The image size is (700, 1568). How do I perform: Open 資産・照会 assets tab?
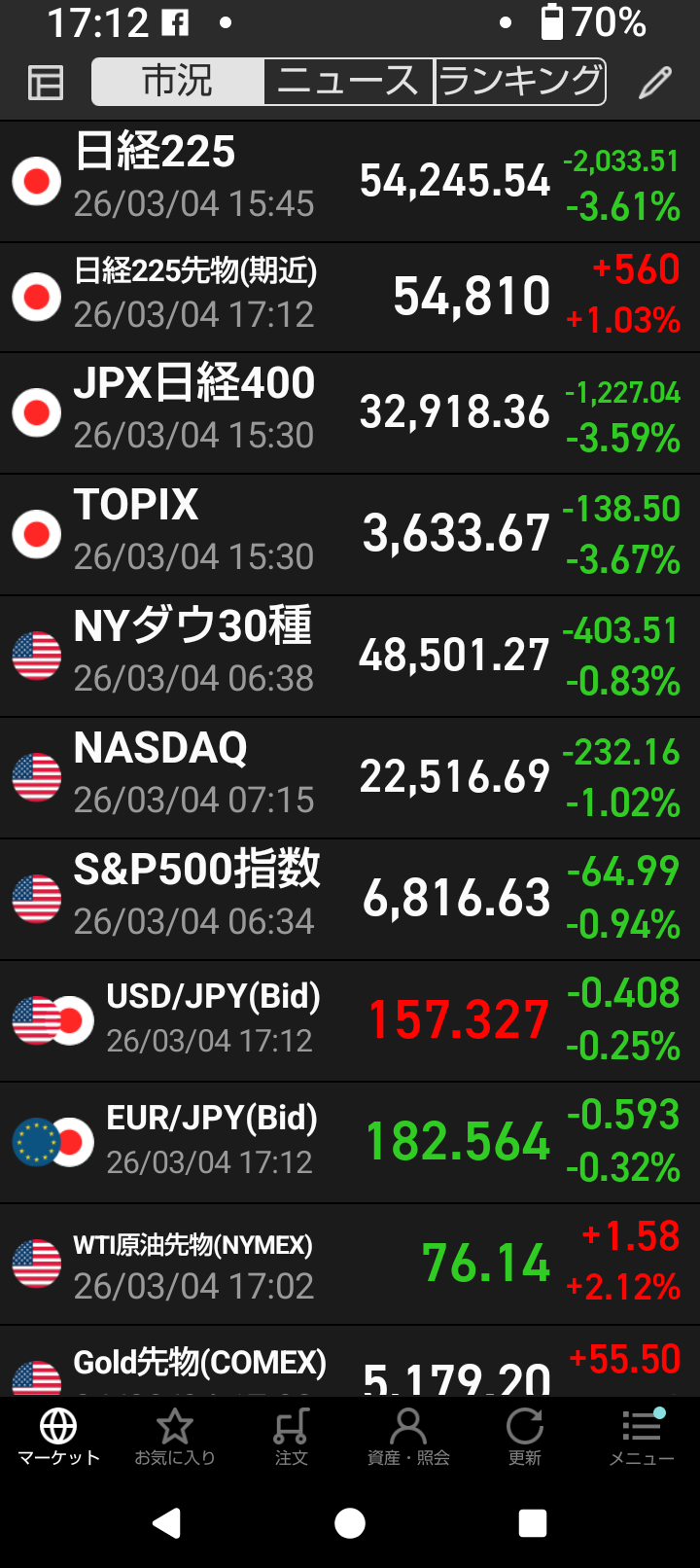point(408,1437)
